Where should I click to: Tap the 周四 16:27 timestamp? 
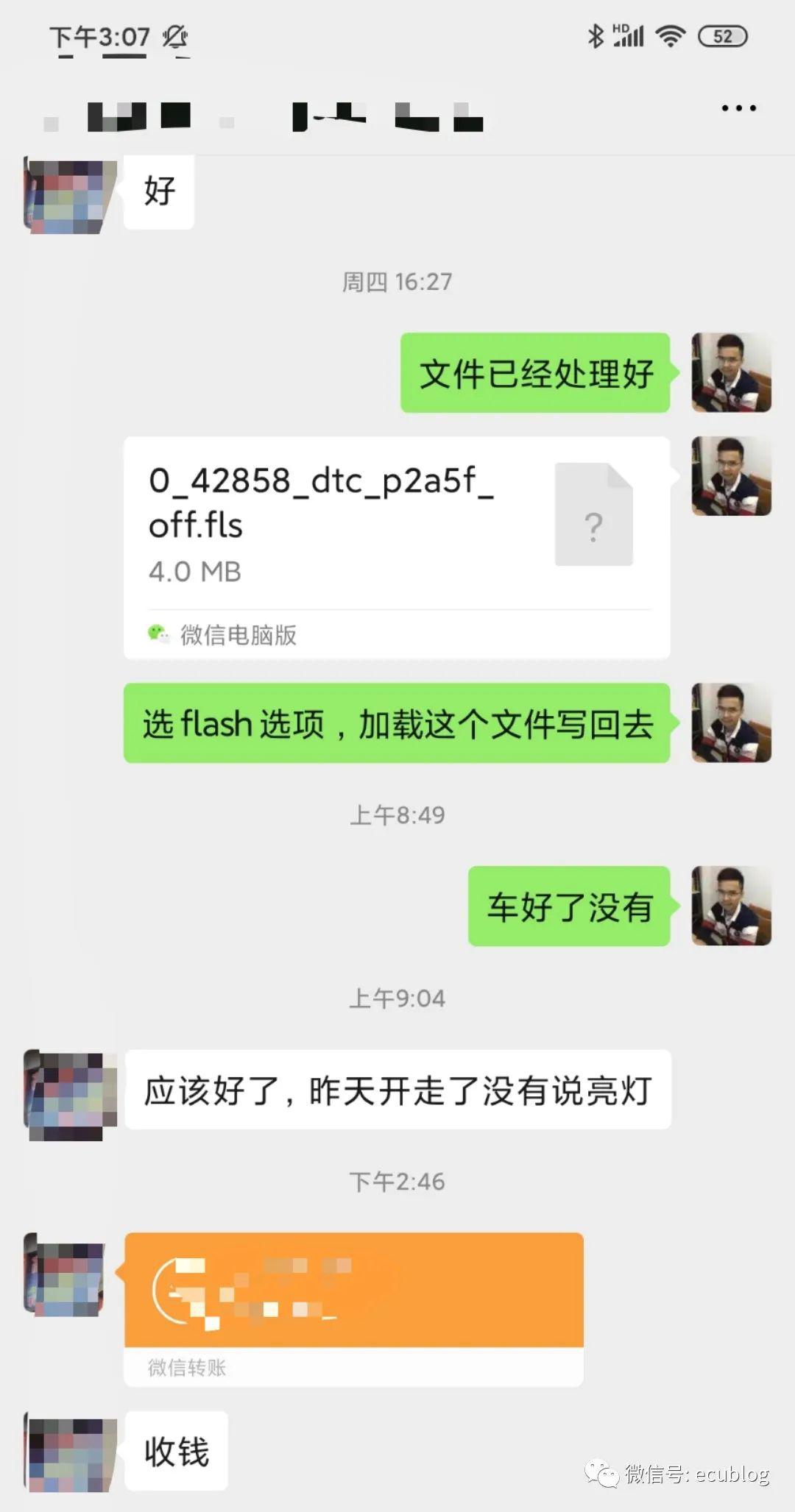[397, 282]
